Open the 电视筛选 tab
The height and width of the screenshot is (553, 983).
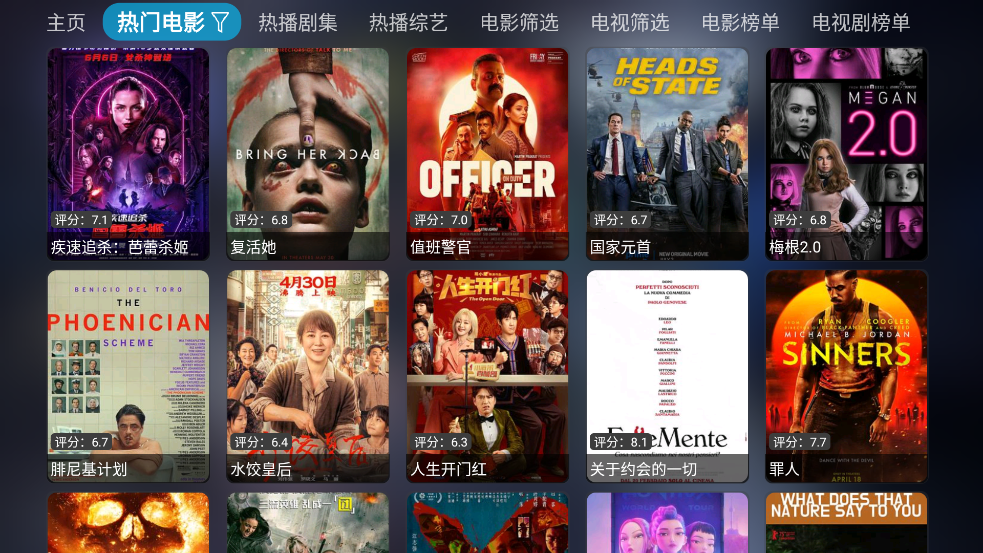coord(630,22)
